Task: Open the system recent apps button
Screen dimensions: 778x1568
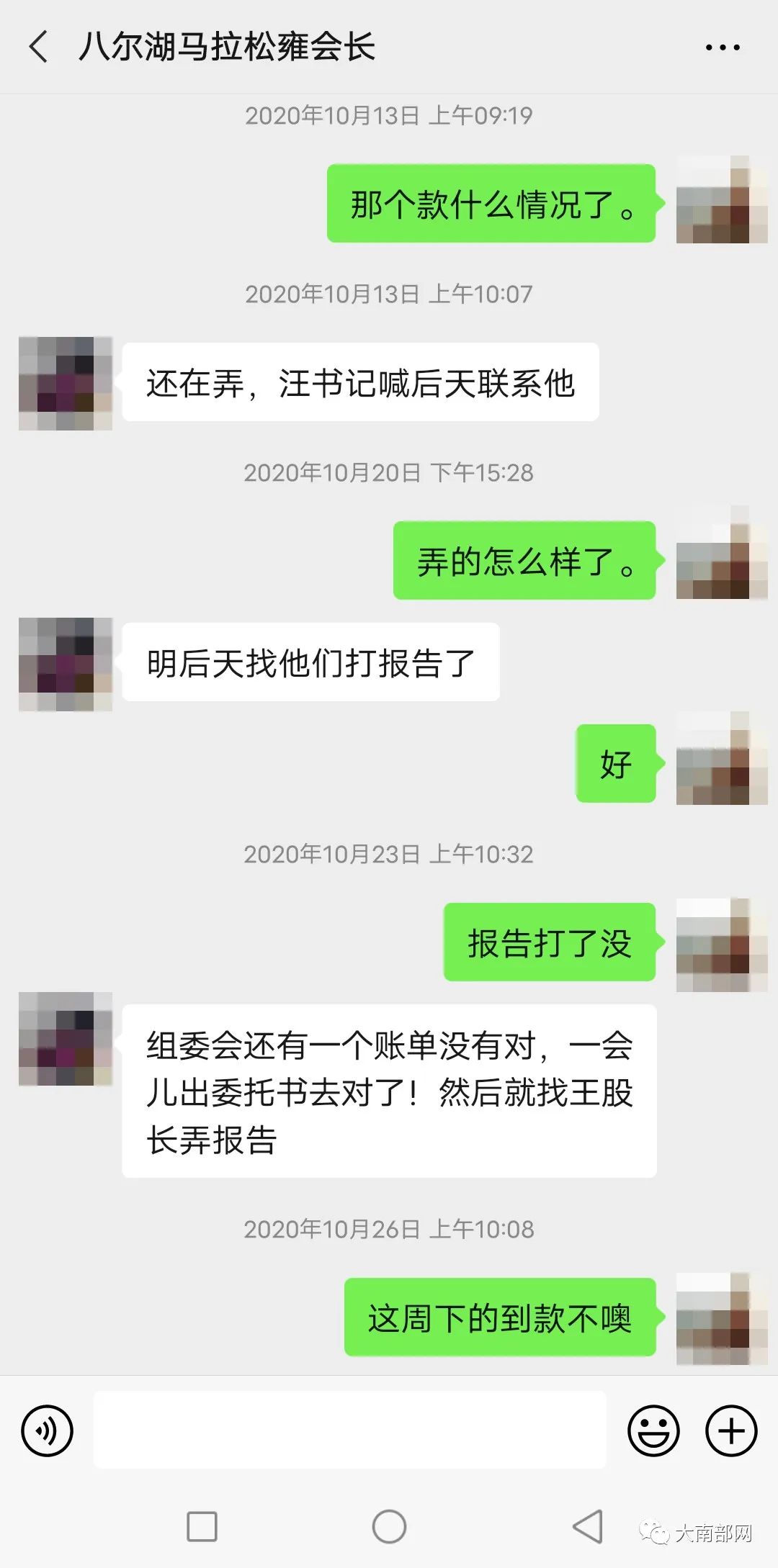Action: pos(202,1526)
